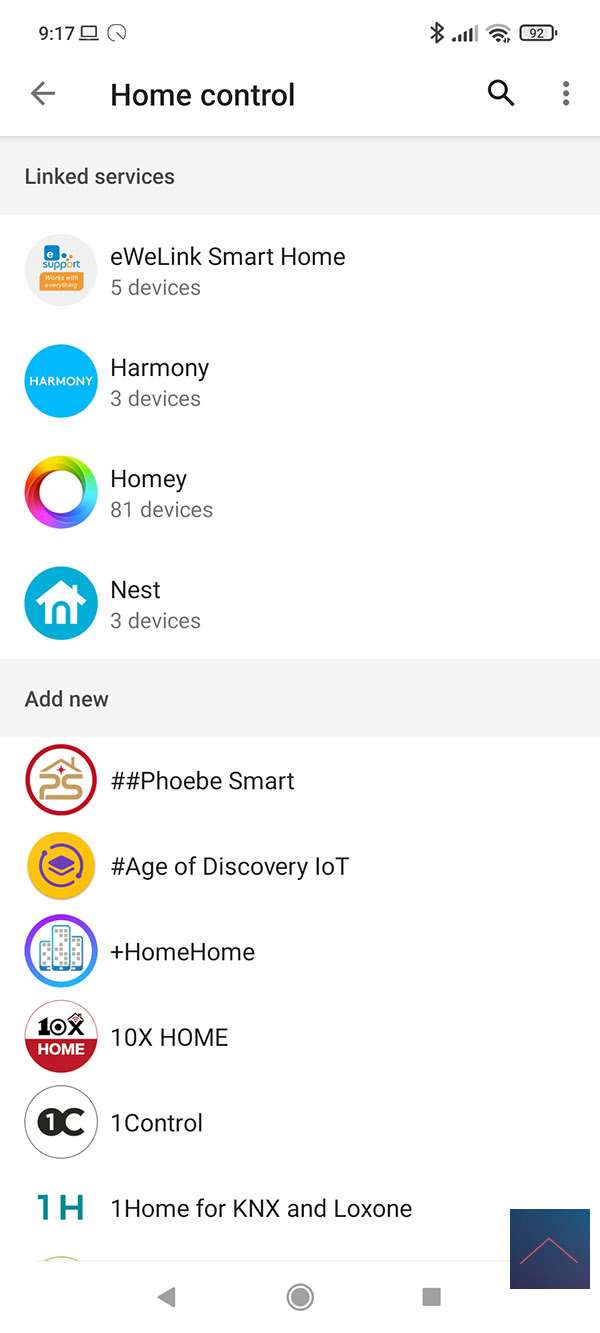Search the home control services

pyautogui.click(x=501, y=94)
